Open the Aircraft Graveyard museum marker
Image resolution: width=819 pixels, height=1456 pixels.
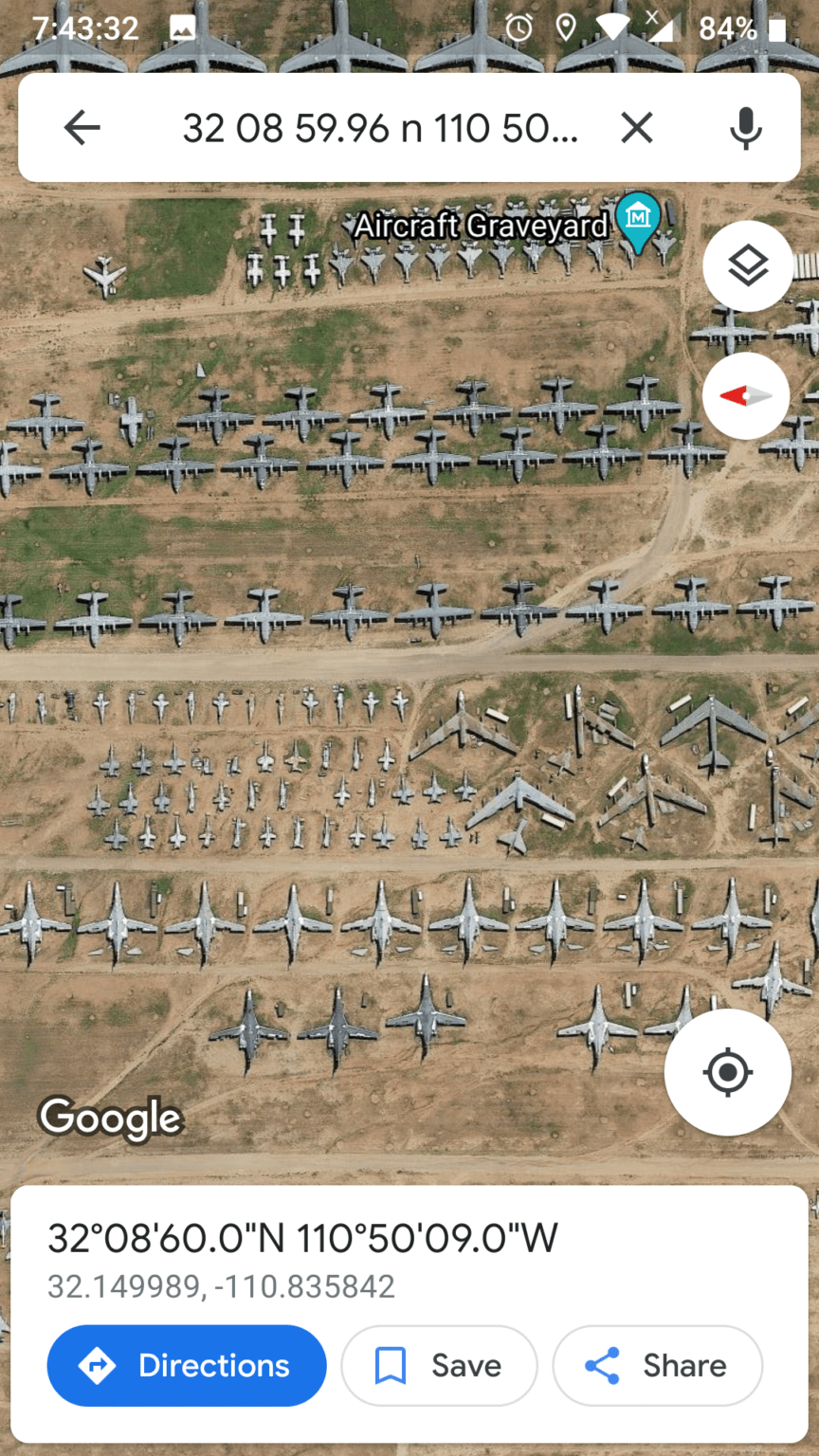pos(638,220)
